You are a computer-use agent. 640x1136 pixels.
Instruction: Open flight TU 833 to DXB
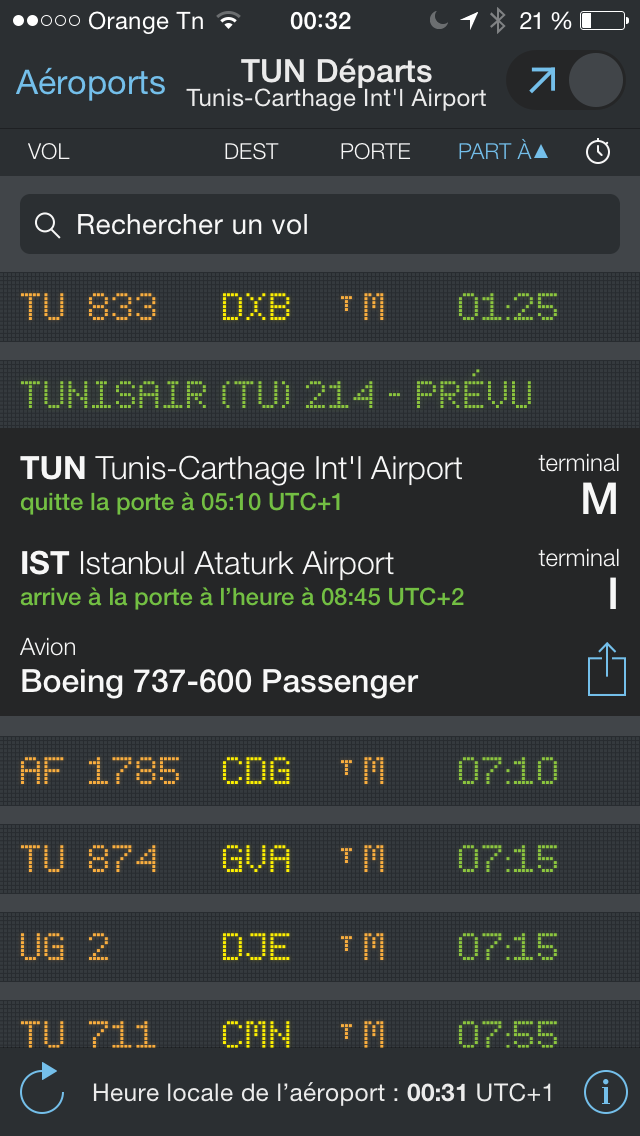(x=320, y=307)
